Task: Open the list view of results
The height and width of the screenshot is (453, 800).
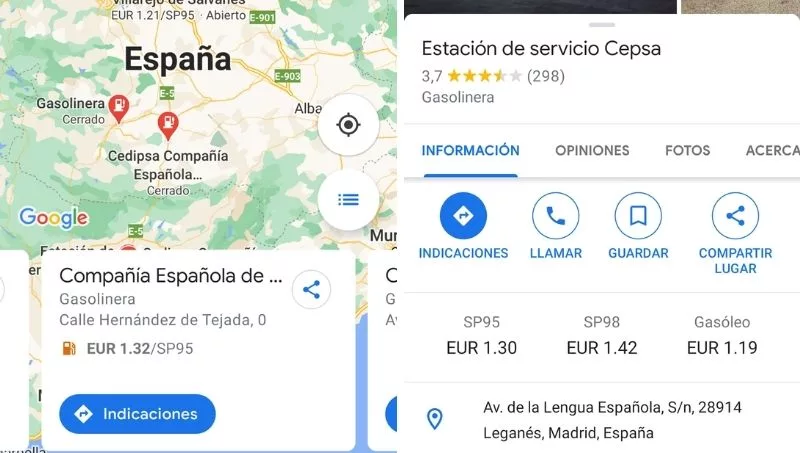Action: [348, 199]
